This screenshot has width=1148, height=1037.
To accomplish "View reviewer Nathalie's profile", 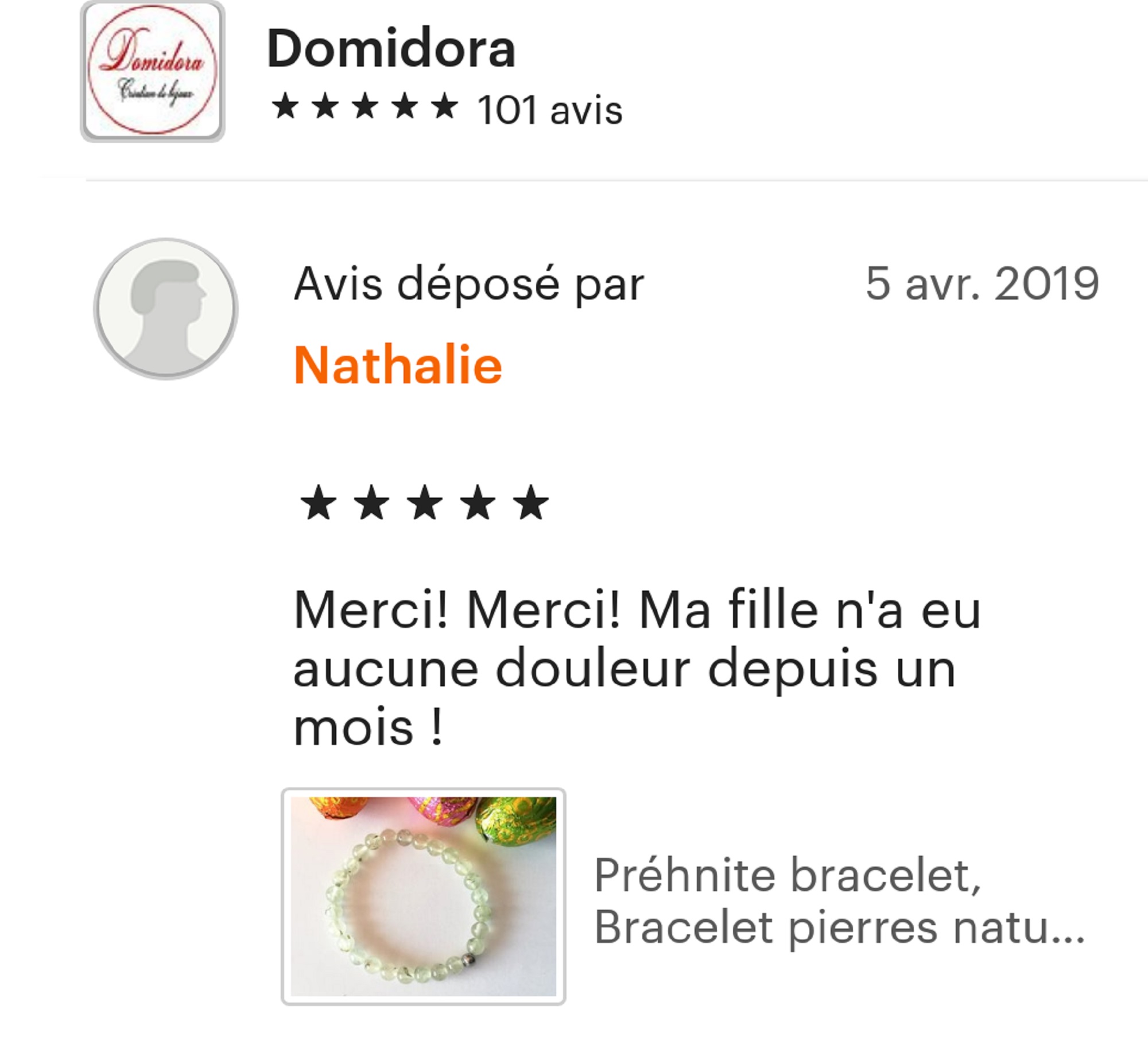I will [398, 365].
